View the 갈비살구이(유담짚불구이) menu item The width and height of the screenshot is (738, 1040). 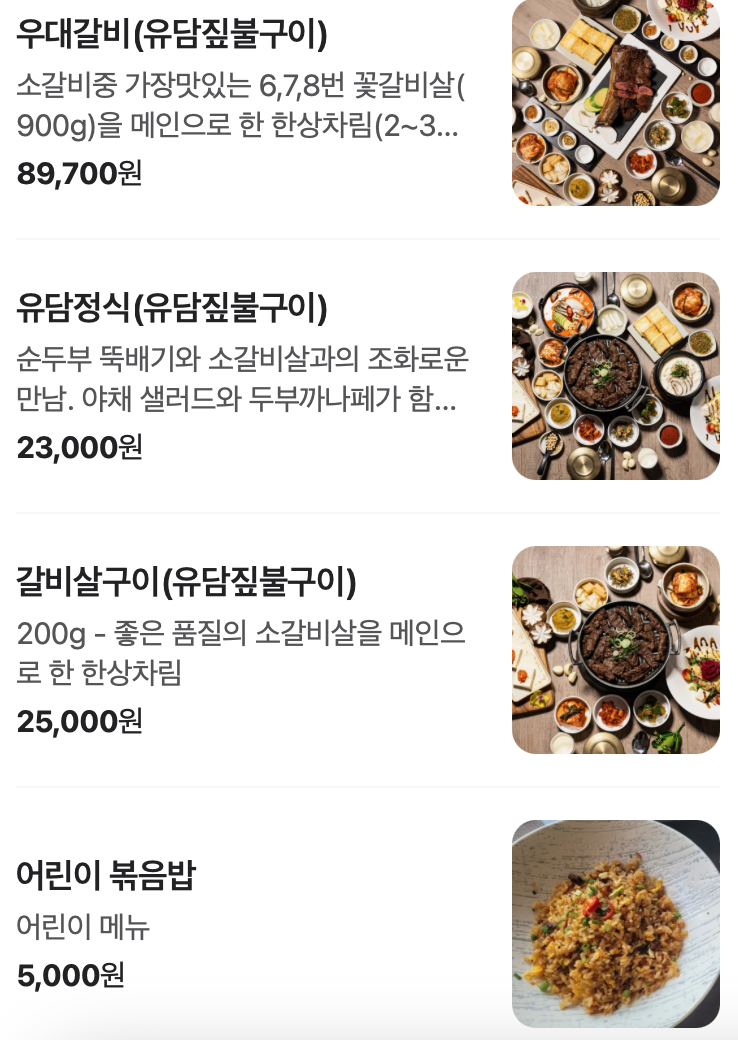click(186, 582)
